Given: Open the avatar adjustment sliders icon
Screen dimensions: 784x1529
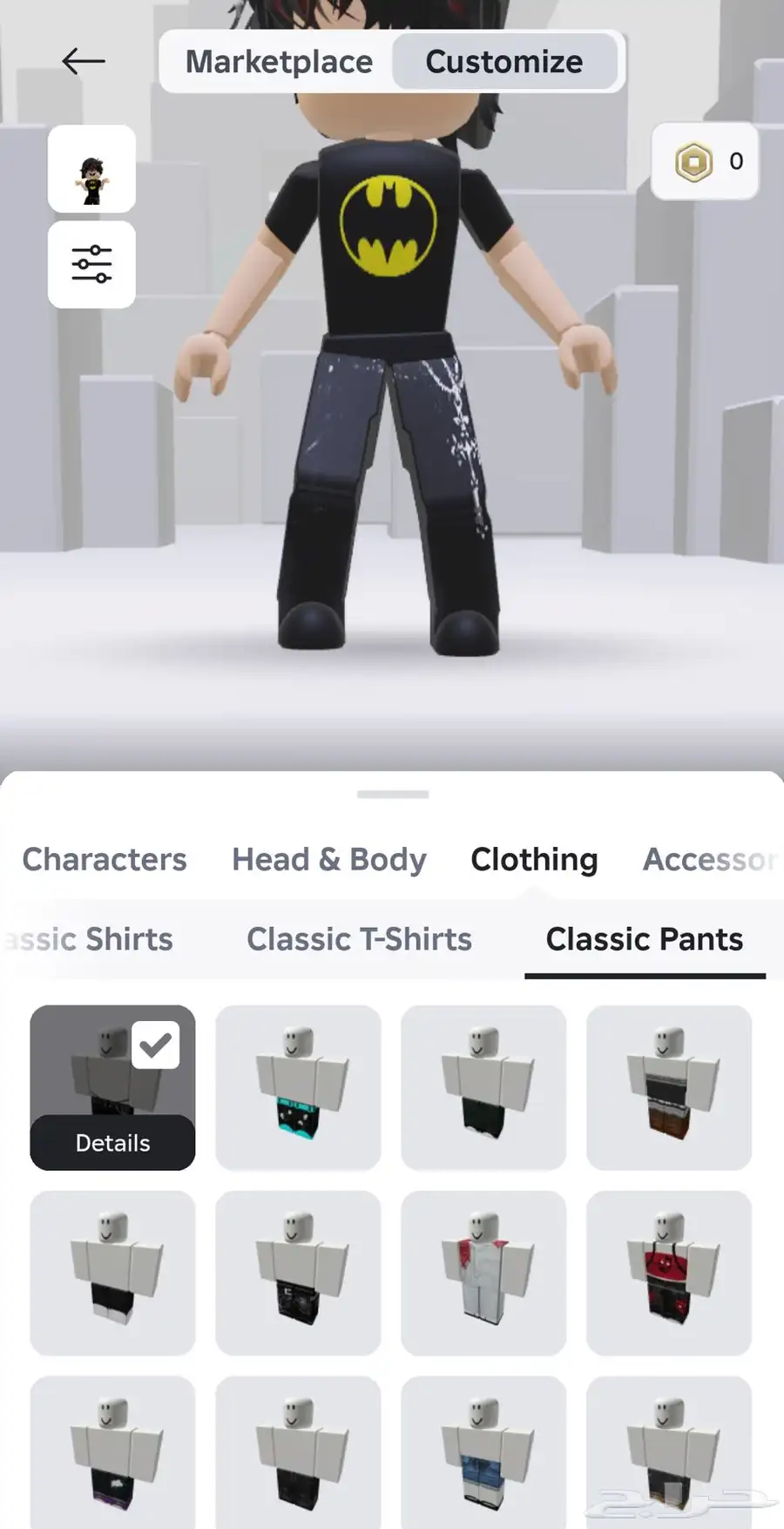Looking at the screenshot, I should pos(91,264).
